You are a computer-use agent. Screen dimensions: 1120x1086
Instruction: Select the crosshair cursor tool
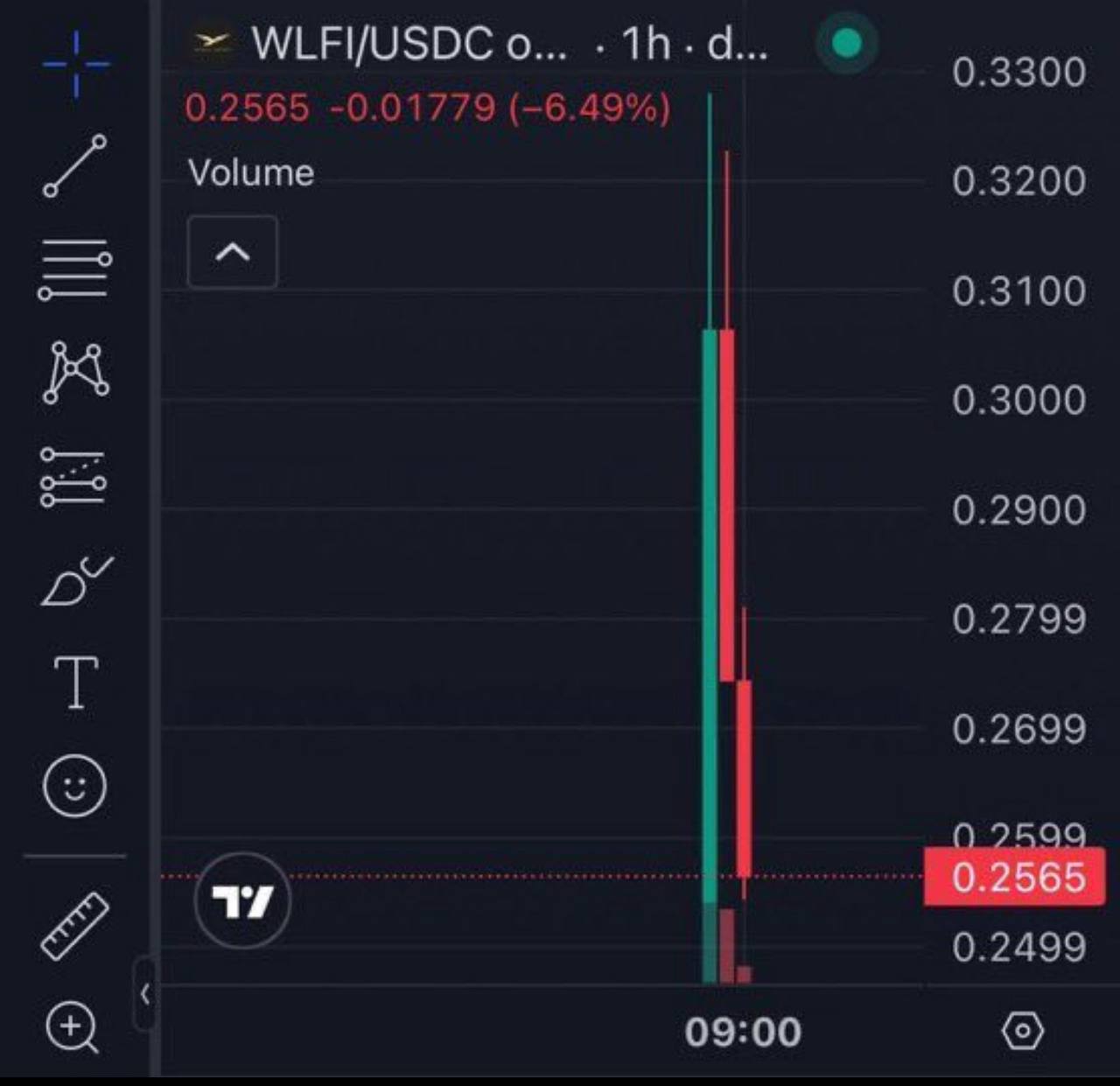click(76, 63)
